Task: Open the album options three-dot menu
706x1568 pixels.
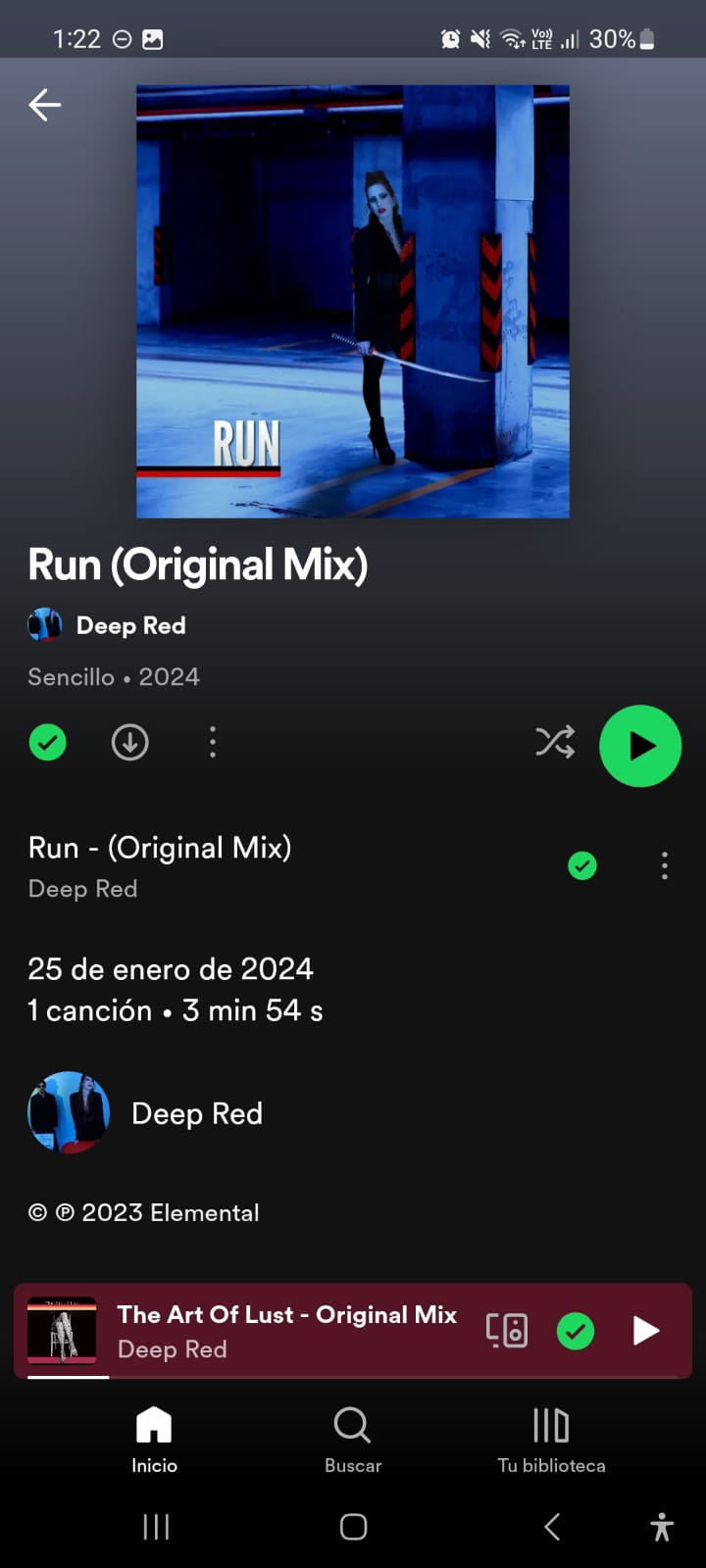Action: point(212,743)
